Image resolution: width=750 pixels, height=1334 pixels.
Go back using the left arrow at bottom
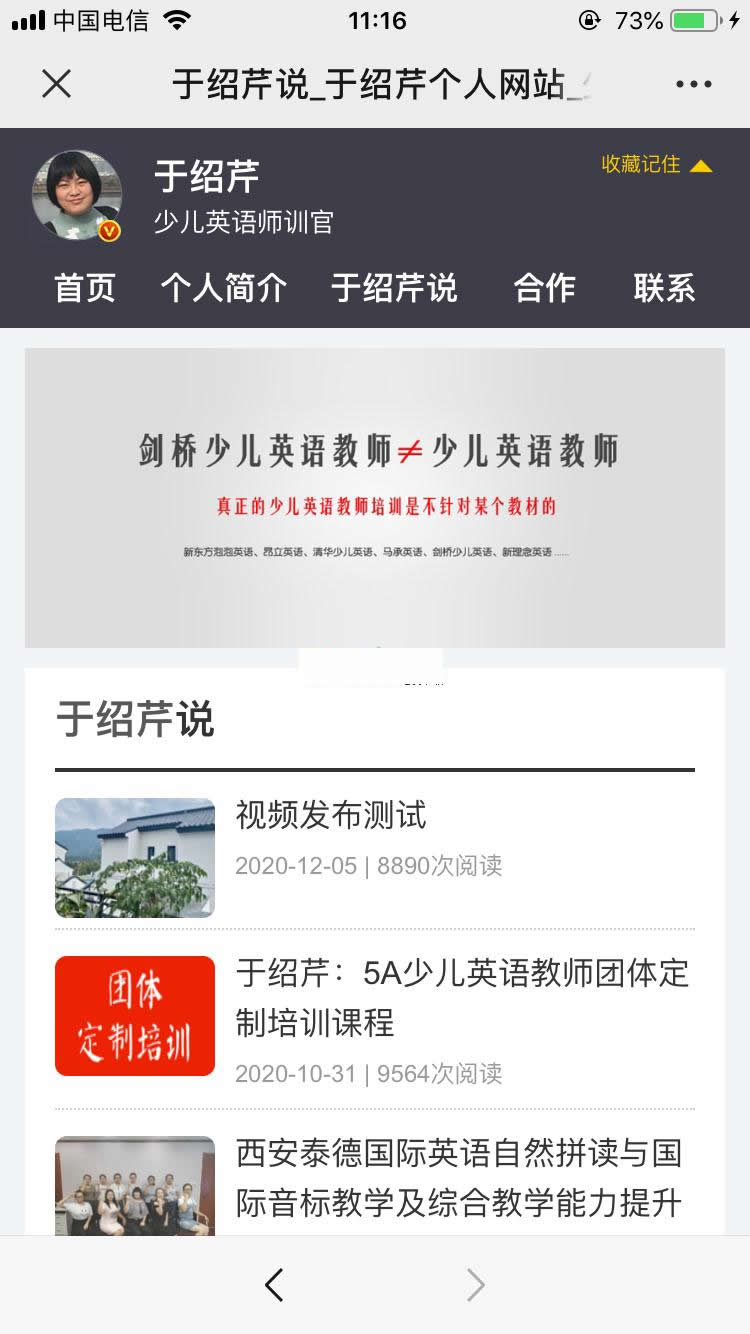pos(274,1284)
